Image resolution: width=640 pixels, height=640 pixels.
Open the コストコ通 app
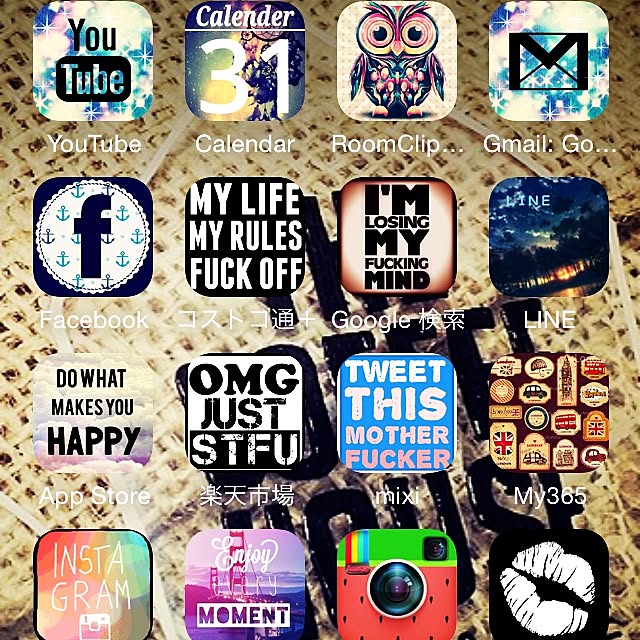[x=245, y=237]
